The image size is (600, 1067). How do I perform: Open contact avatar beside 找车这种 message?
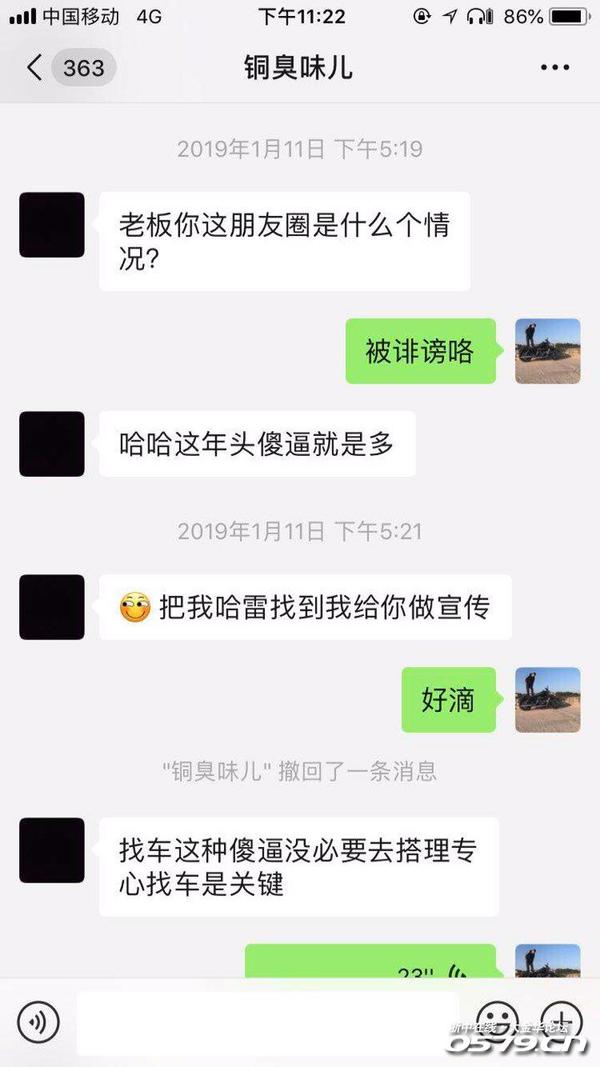[52, 850]
